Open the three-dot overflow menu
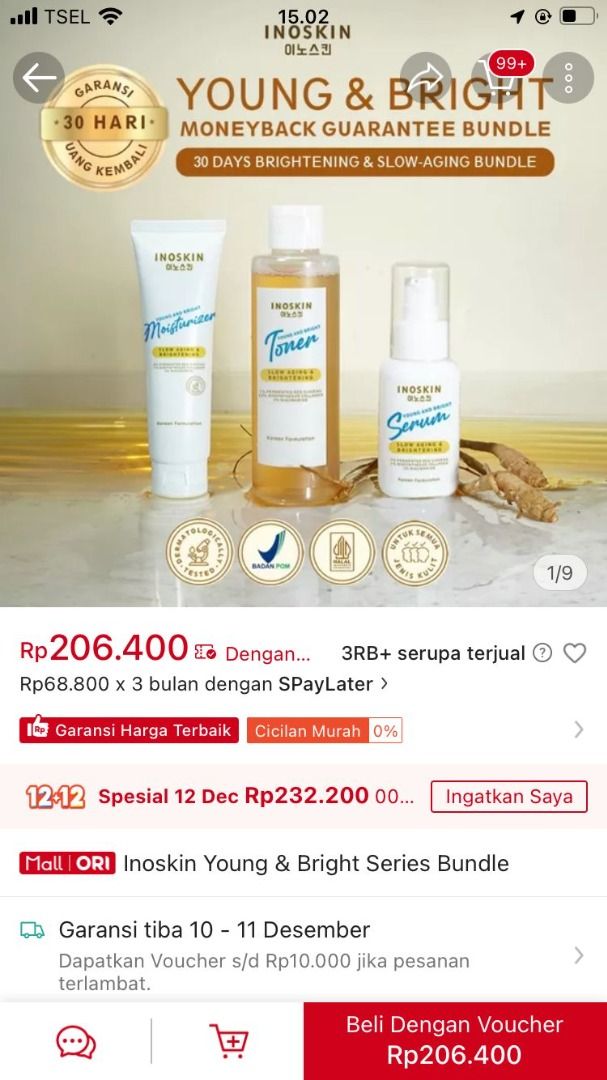Image resolution: width=607 pixels, height=1080 pixels. click(x=568, y=78)
